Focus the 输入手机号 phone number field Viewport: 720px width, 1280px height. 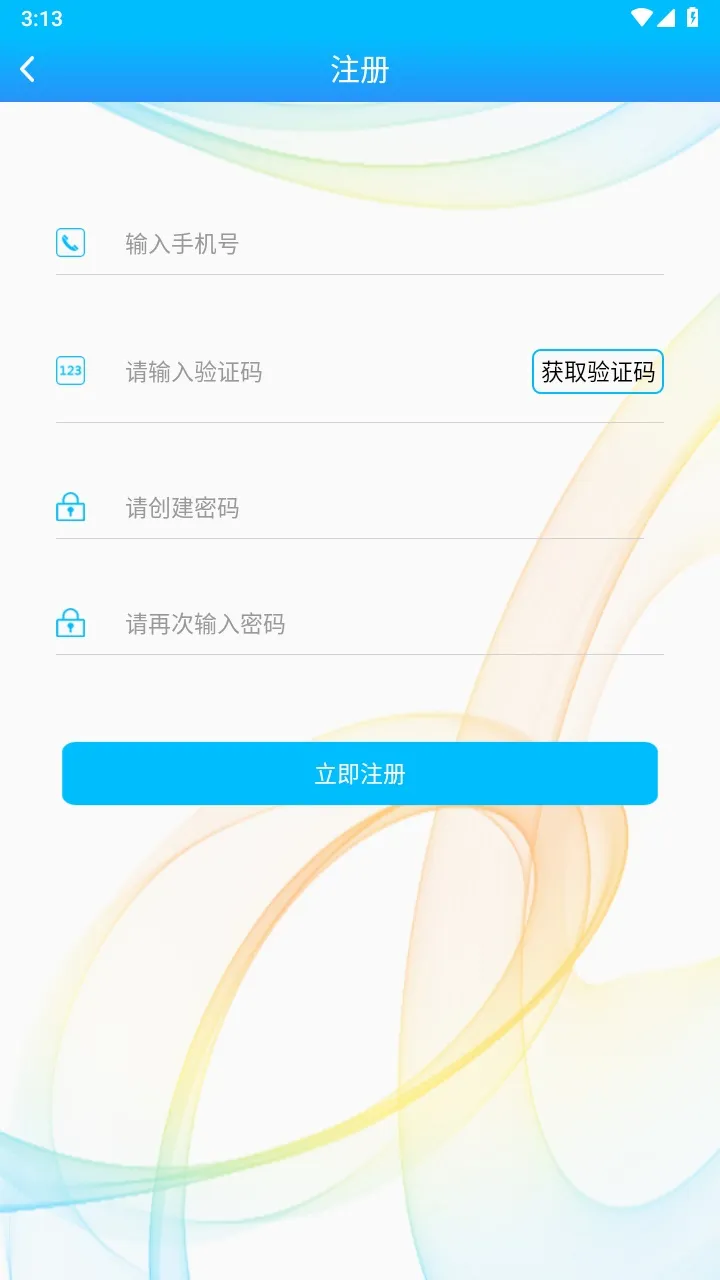click(390, 244)
